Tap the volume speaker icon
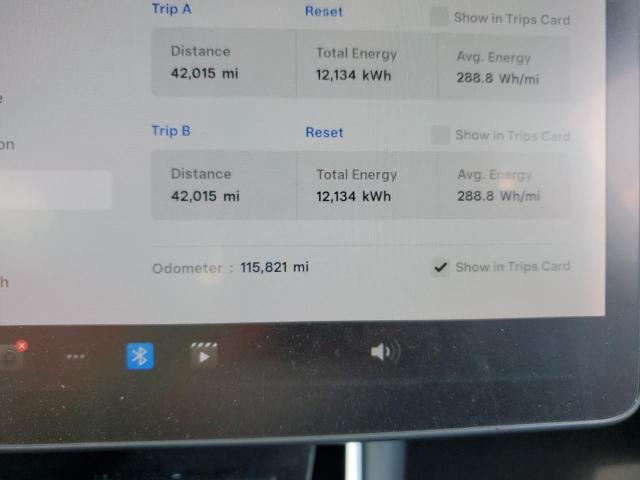The width and height of the screenshot is (640, 480). click(384, 351)
